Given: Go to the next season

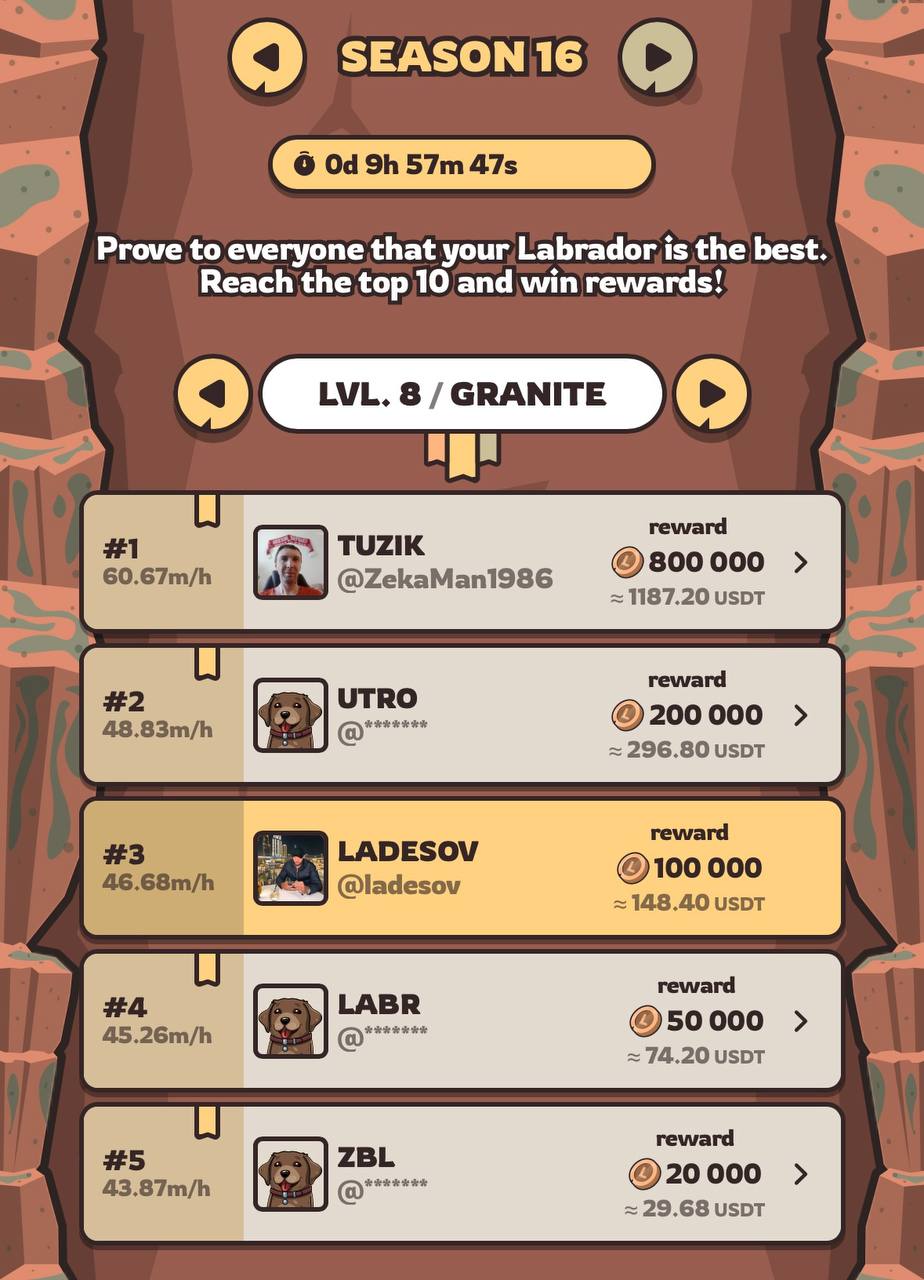Looking at the screenshot, I should click(x=657, y=57).
